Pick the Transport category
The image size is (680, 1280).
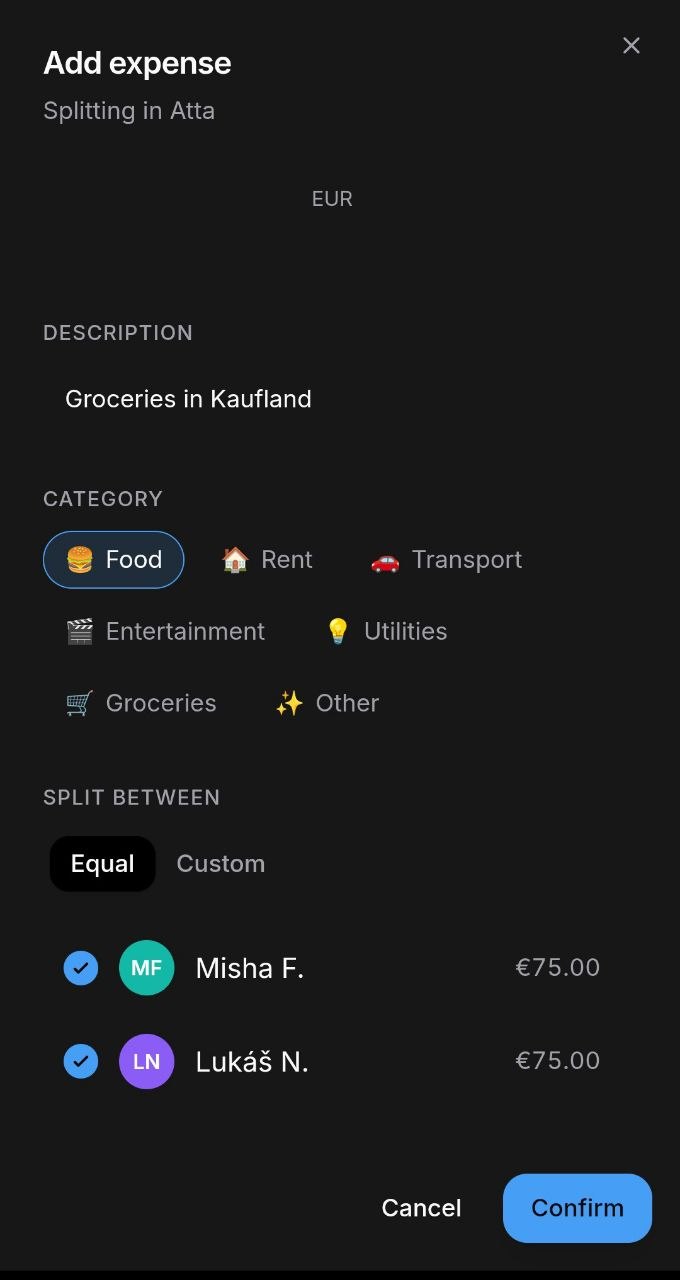[x=446, y=560]
